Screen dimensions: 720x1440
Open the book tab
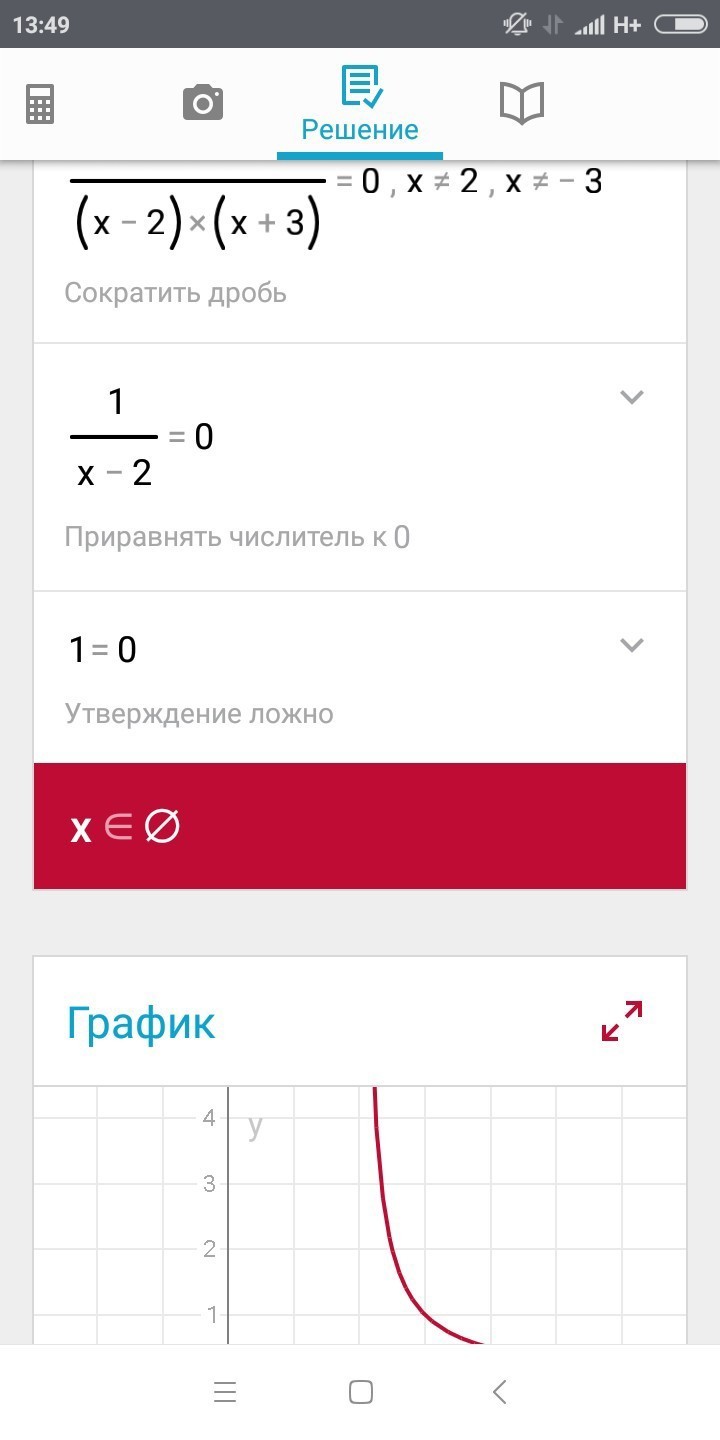[521, 103]
